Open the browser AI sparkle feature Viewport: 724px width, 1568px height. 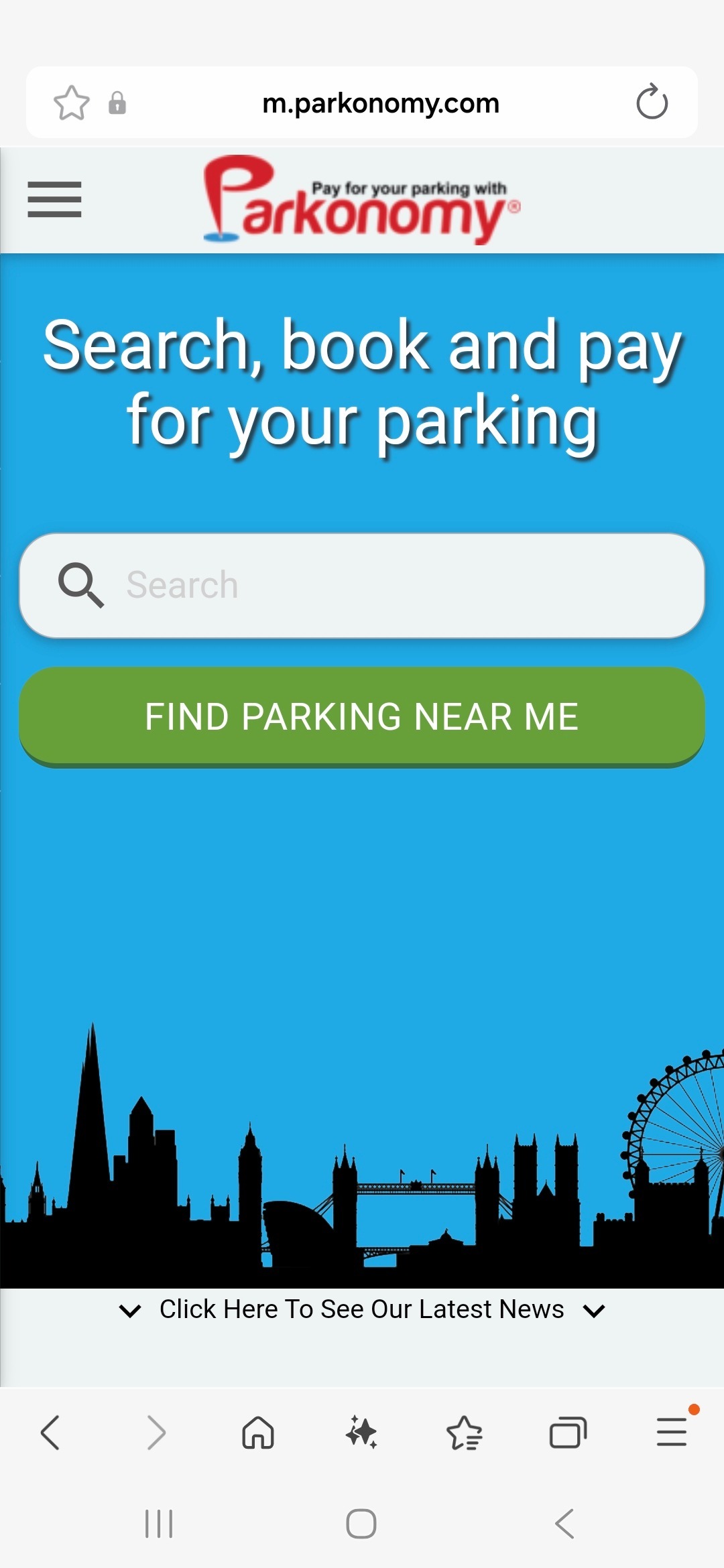(x=361, y=1433)
